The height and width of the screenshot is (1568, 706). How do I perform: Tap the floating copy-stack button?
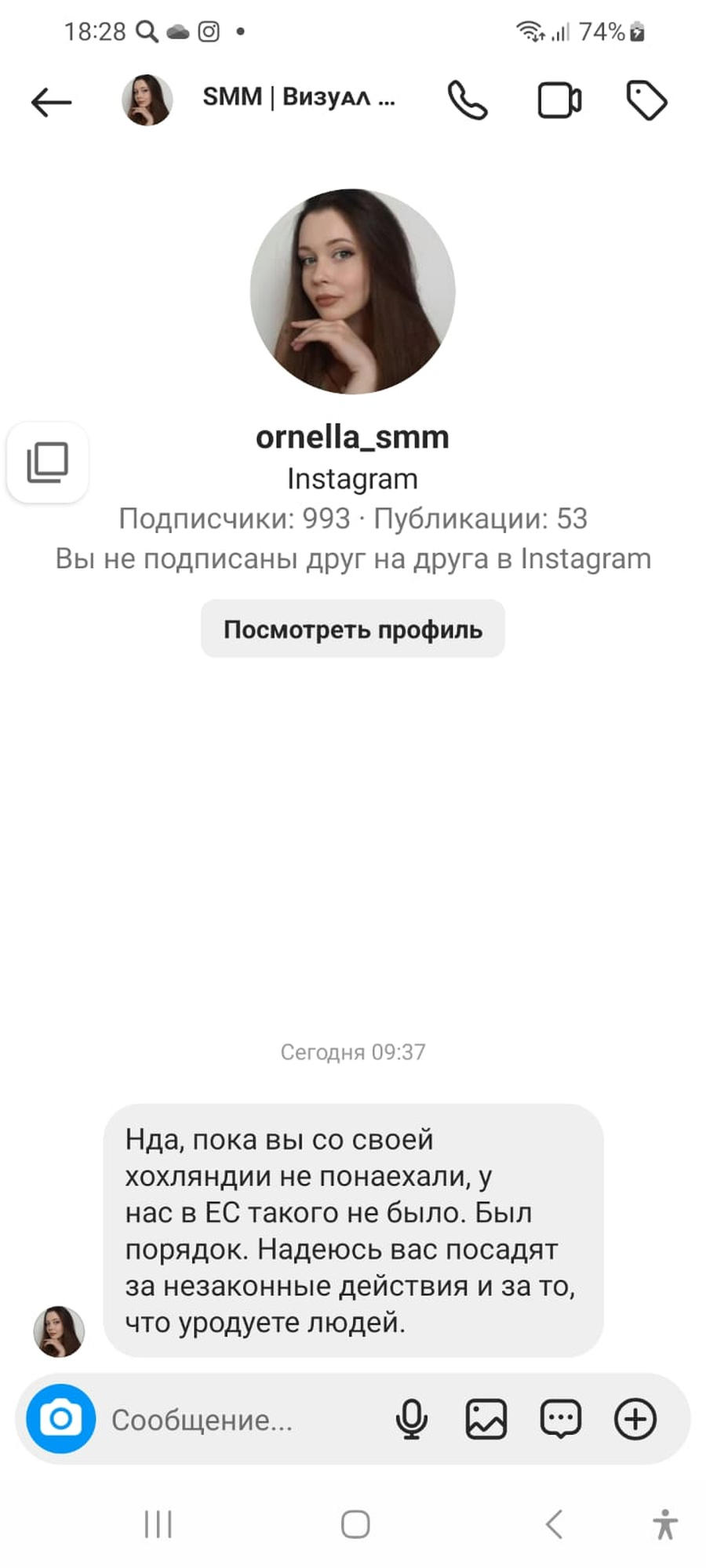pyautogui.click(x=48, y=462)
